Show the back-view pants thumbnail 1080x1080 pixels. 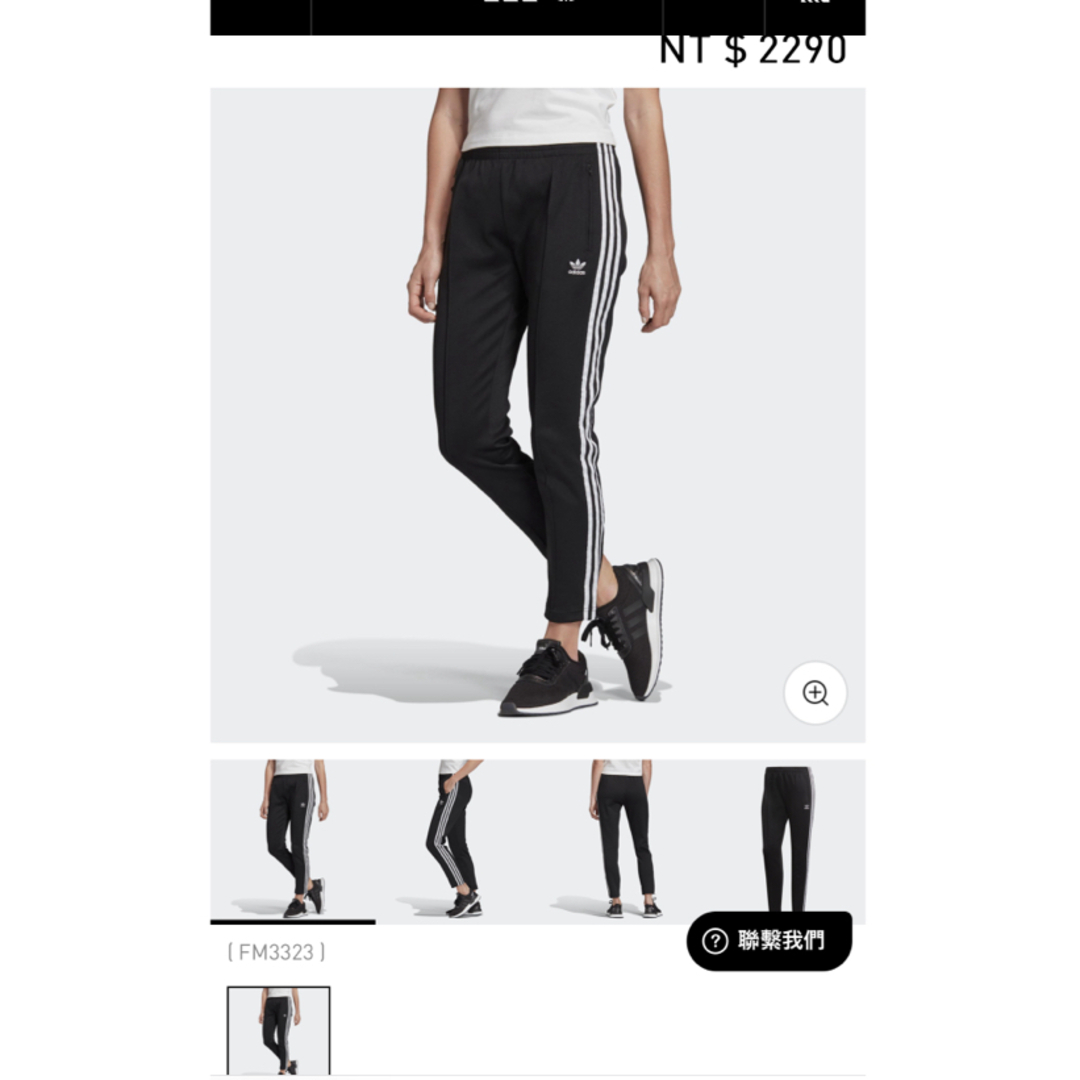tap(624, 840)
